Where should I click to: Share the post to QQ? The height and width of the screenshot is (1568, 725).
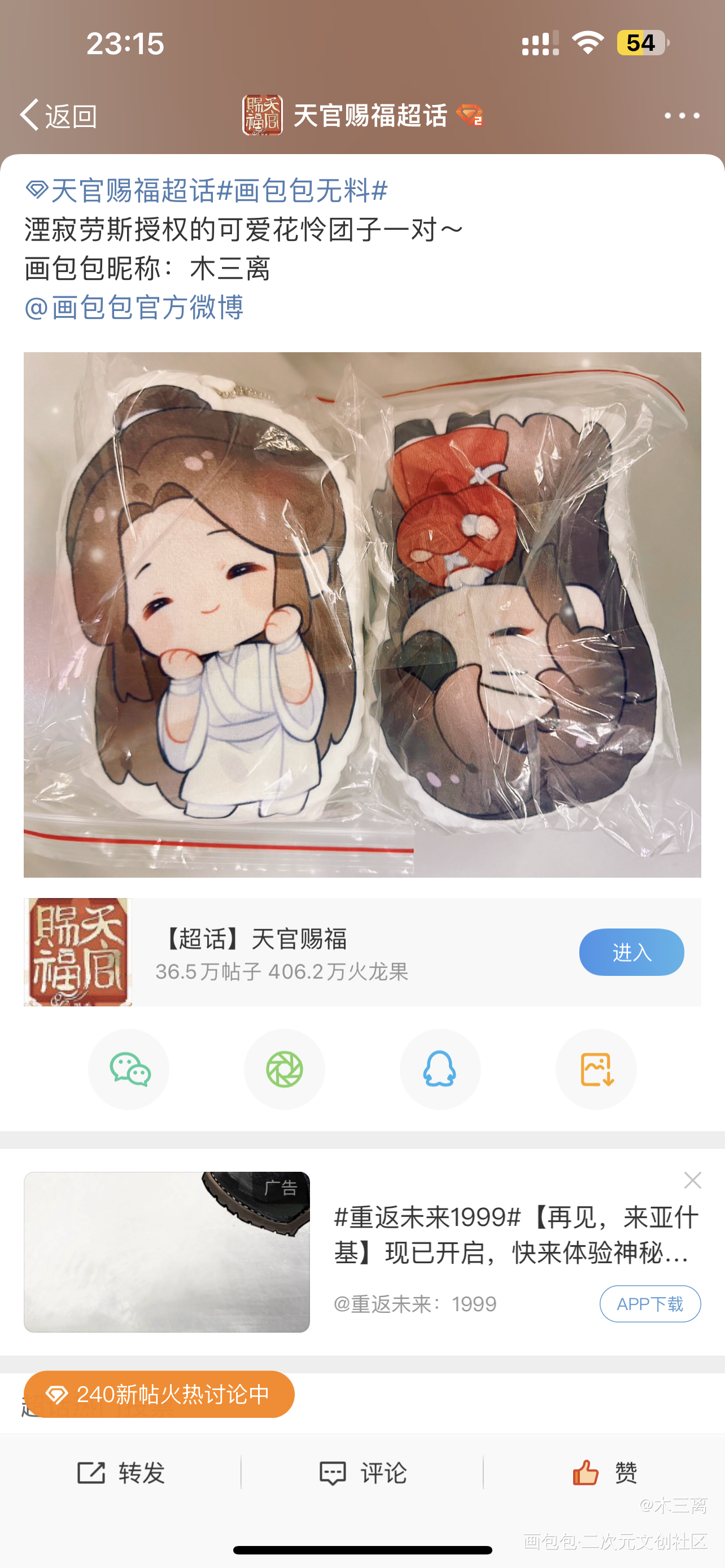[x=439, y=1069]
